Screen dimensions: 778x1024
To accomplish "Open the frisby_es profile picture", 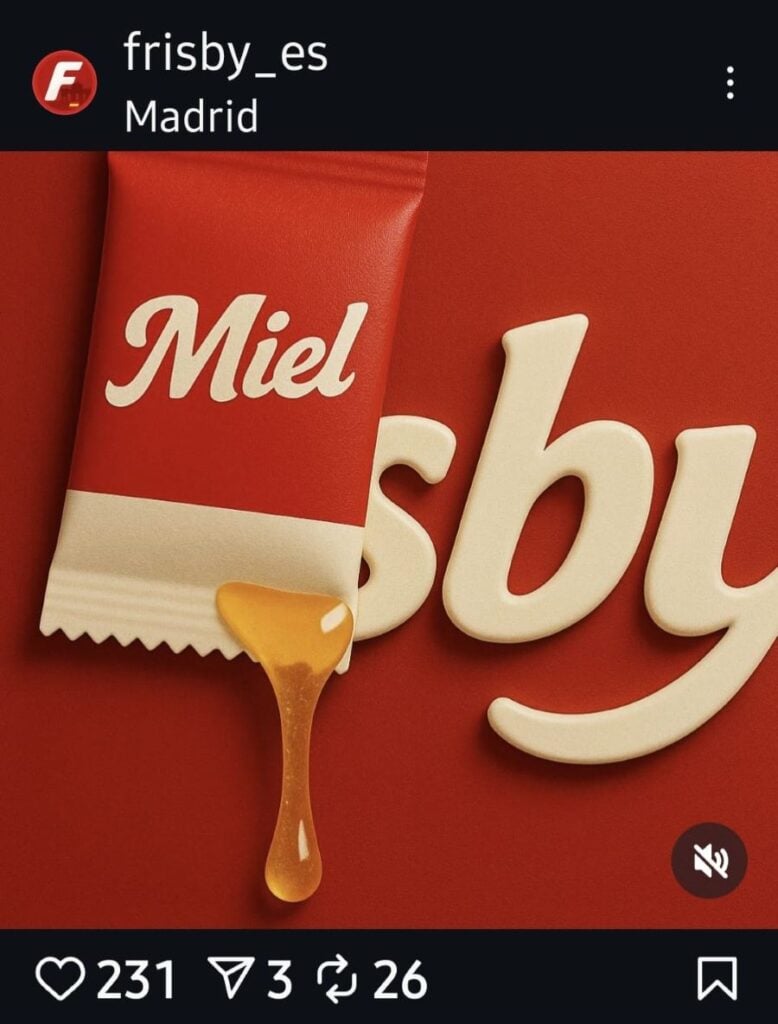I will (64, 82).
